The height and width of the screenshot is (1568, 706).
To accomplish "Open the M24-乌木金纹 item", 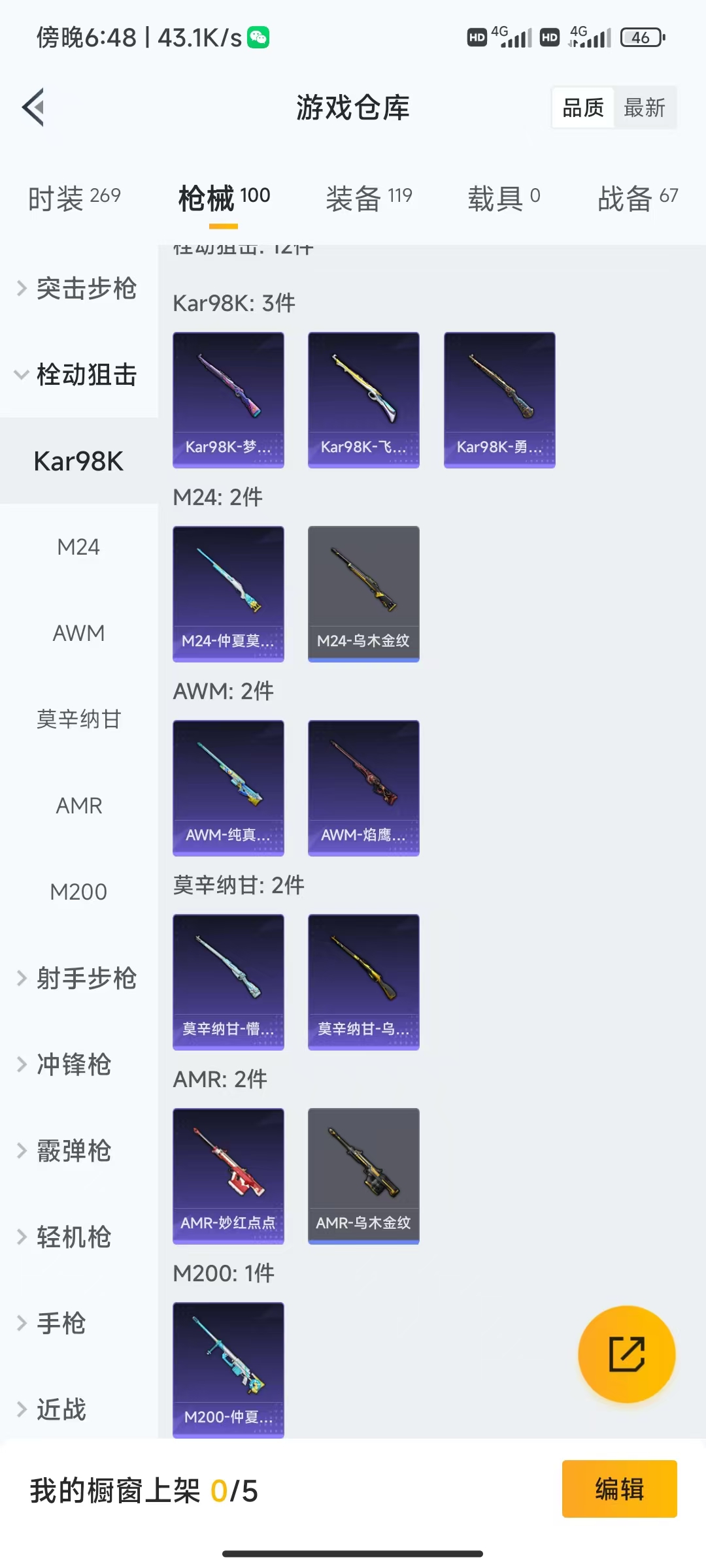I will click(363, 591).
